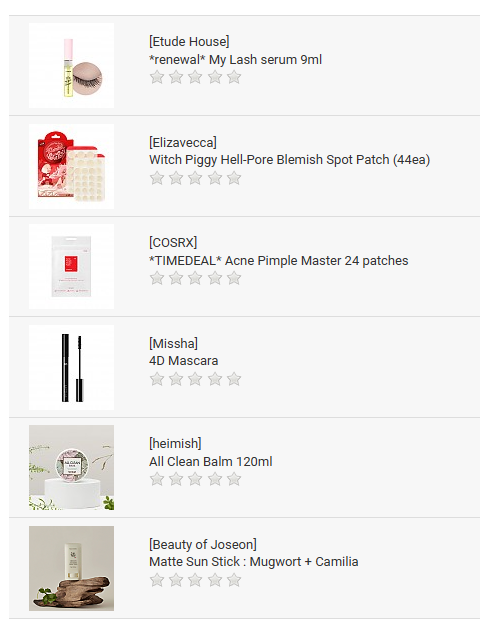The height and width of the screenshot is (631, 480).
Task: Open the Etude House My Lash serum product
Action: [x=235, y=60]
